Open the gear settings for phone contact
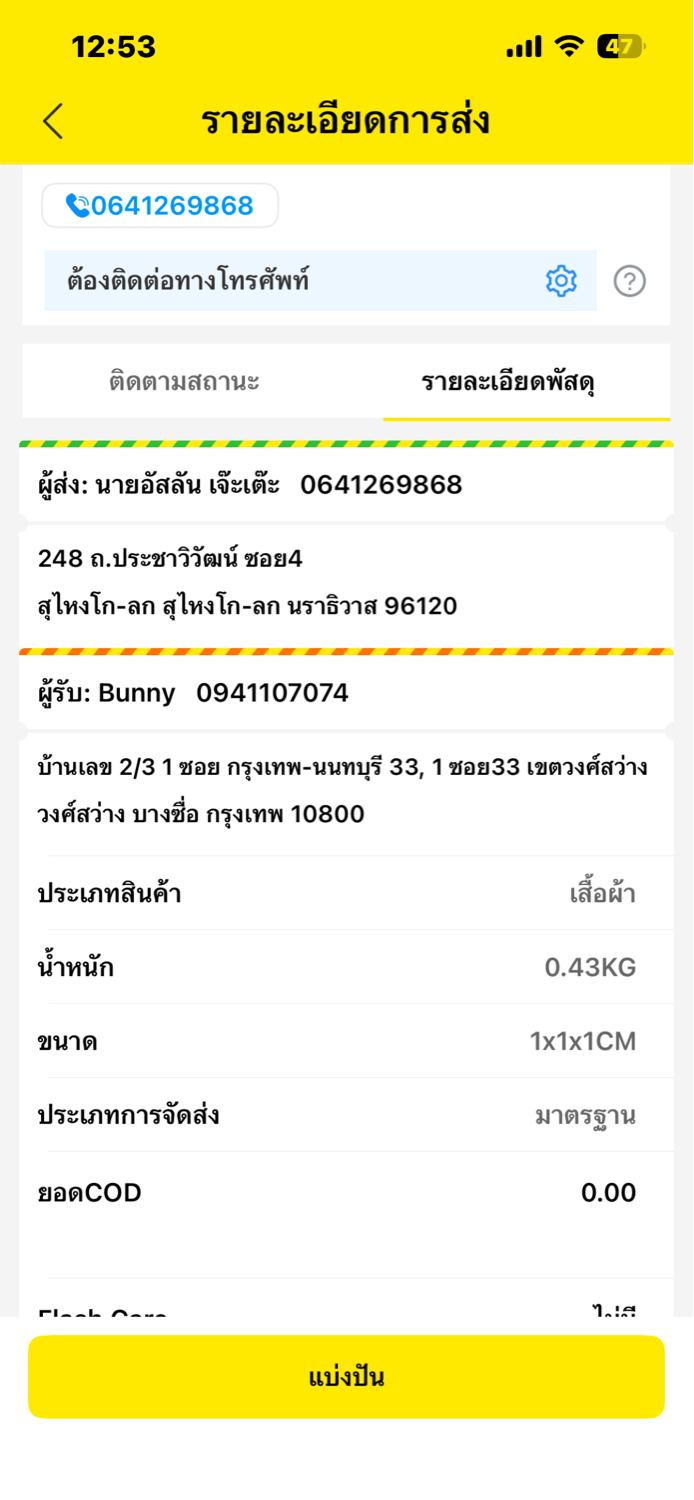This screenshot has width=694, height=1500. pos(561,281)
